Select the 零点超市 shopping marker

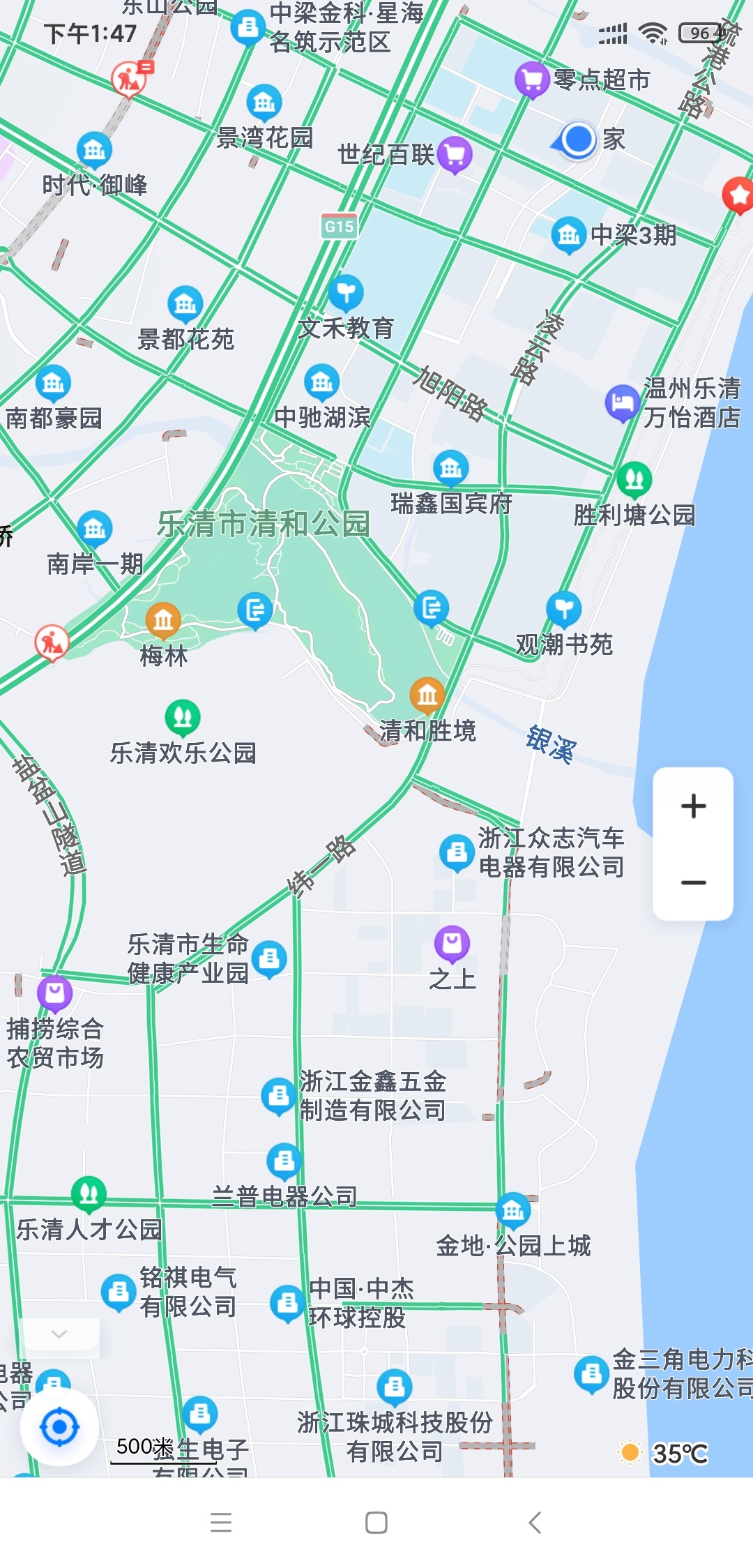(532, 80)
